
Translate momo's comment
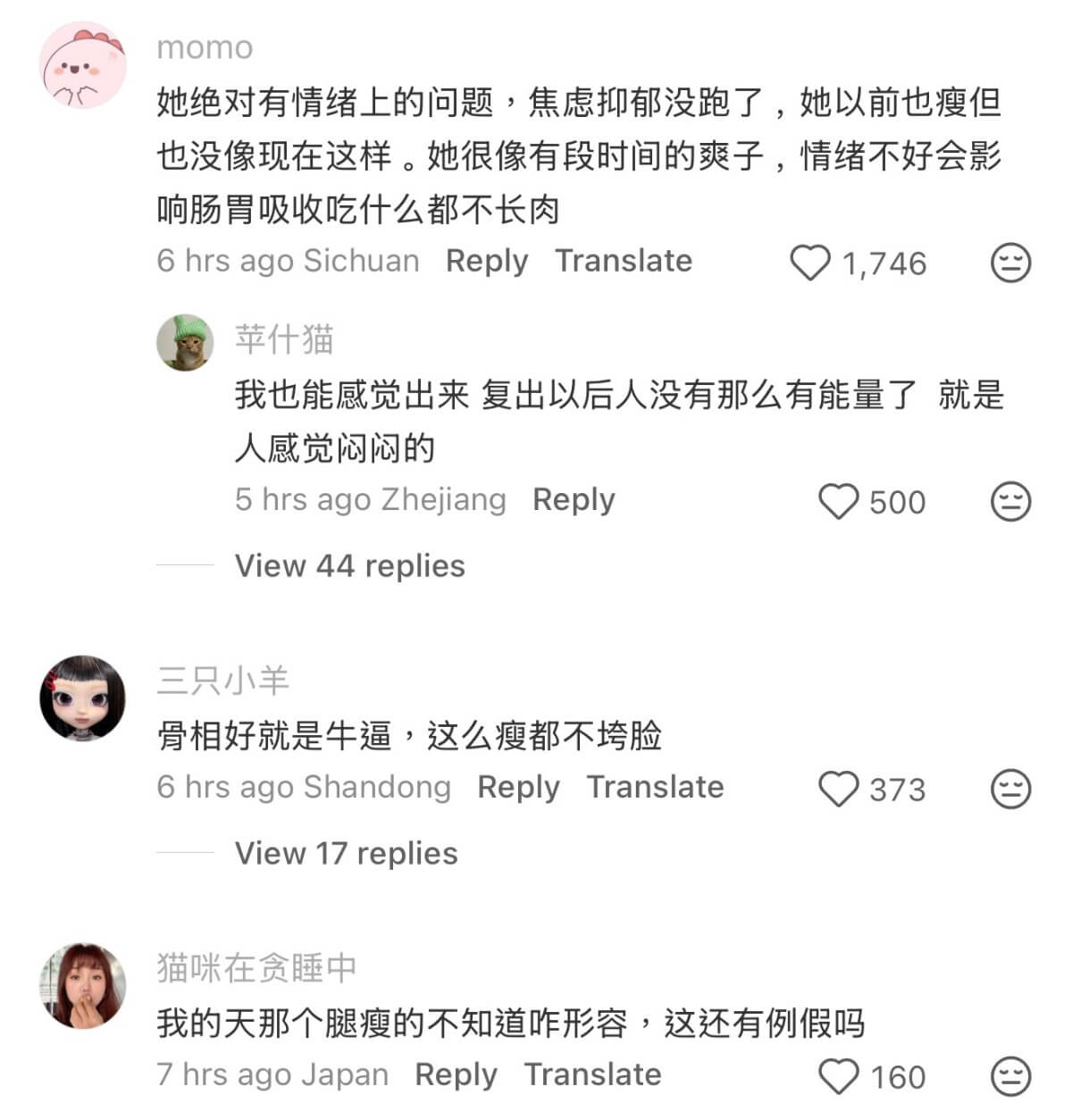624,261
